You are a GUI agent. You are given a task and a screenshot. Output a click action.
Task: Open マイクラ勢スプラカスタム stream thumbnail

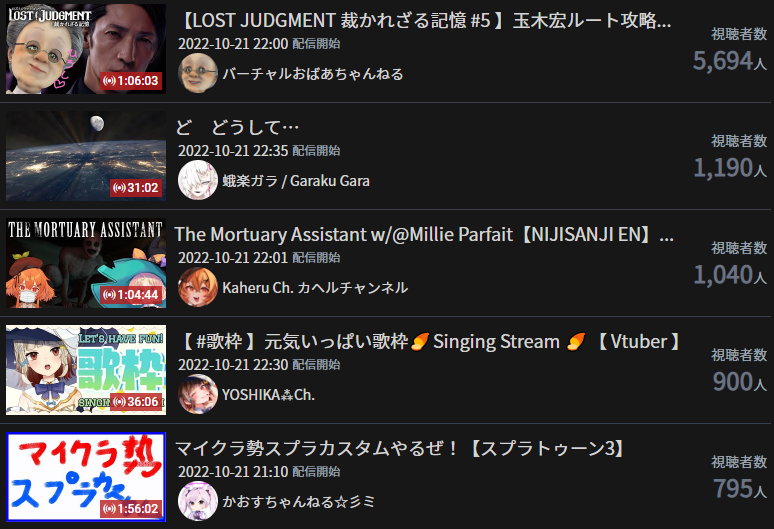point(85,477)
